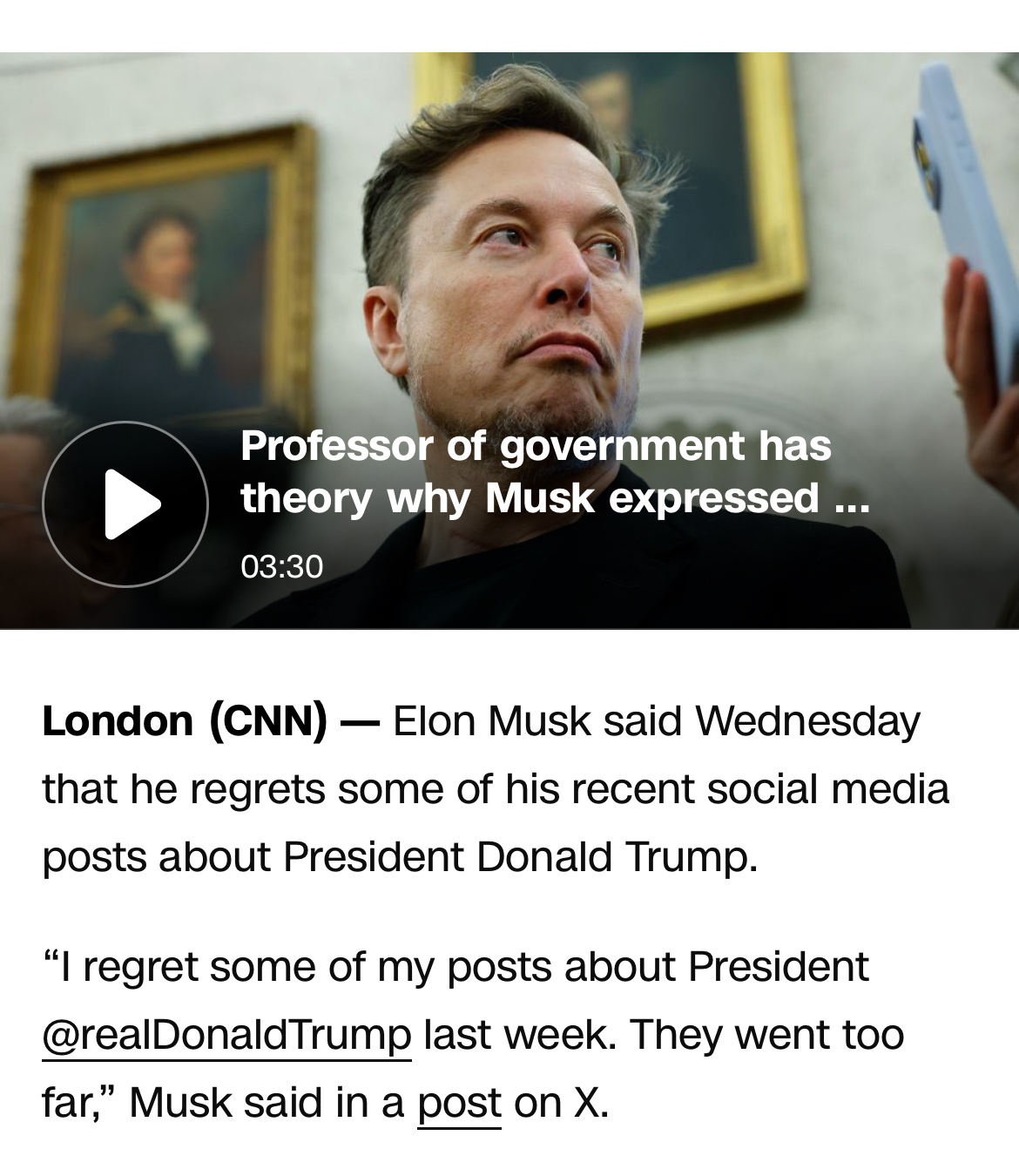This screenshot has width=1019, height=1176.
Task: Open the underlined post link
Action: (459, 1103)
